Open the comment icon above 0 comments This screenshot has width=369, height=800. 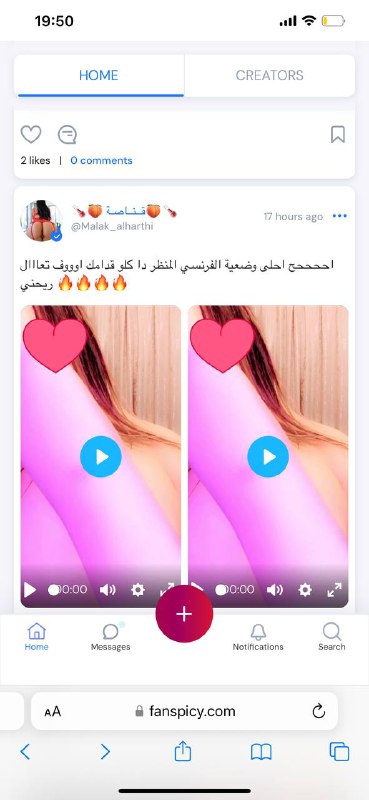click(67, 135)
